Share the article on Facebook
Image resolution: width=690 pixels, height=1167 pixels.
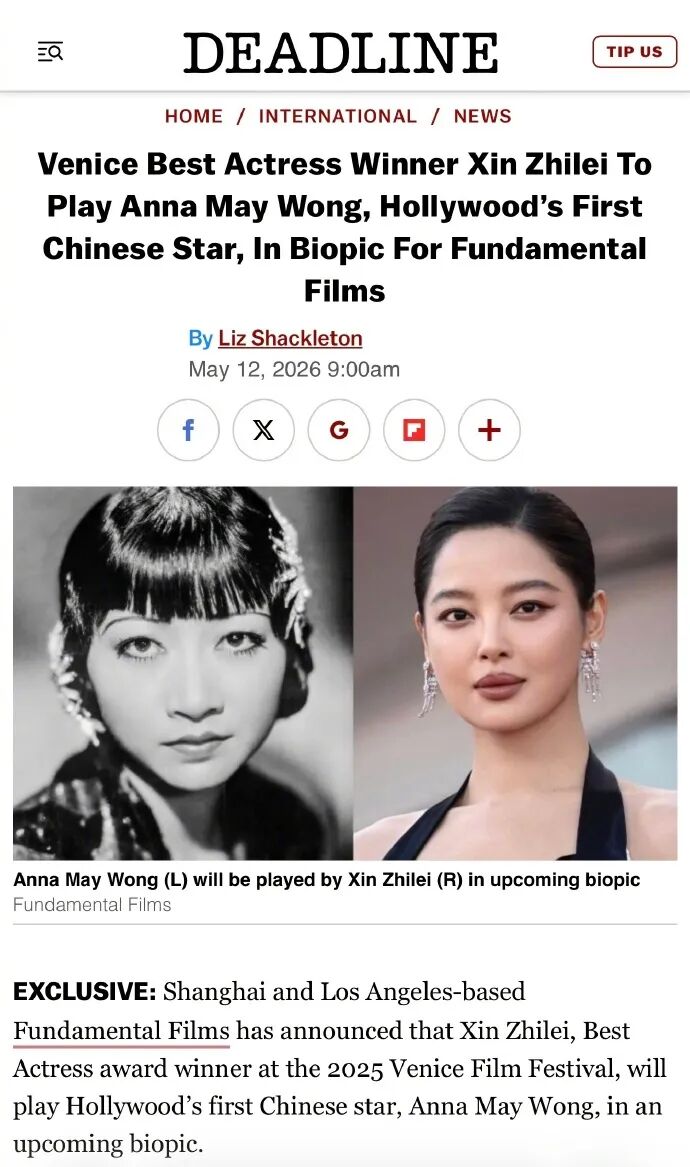(188, 429)
